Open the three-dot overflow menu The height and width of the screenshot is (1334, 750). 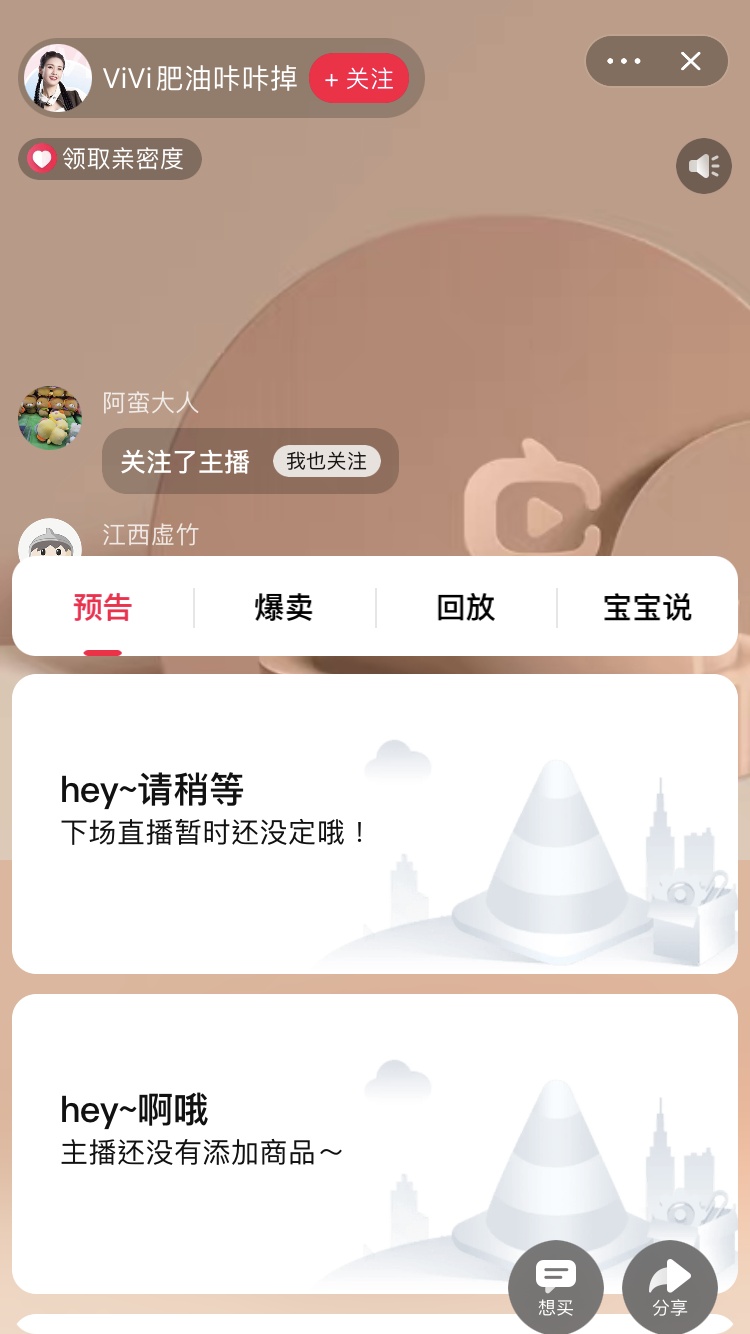coord(624,61)
